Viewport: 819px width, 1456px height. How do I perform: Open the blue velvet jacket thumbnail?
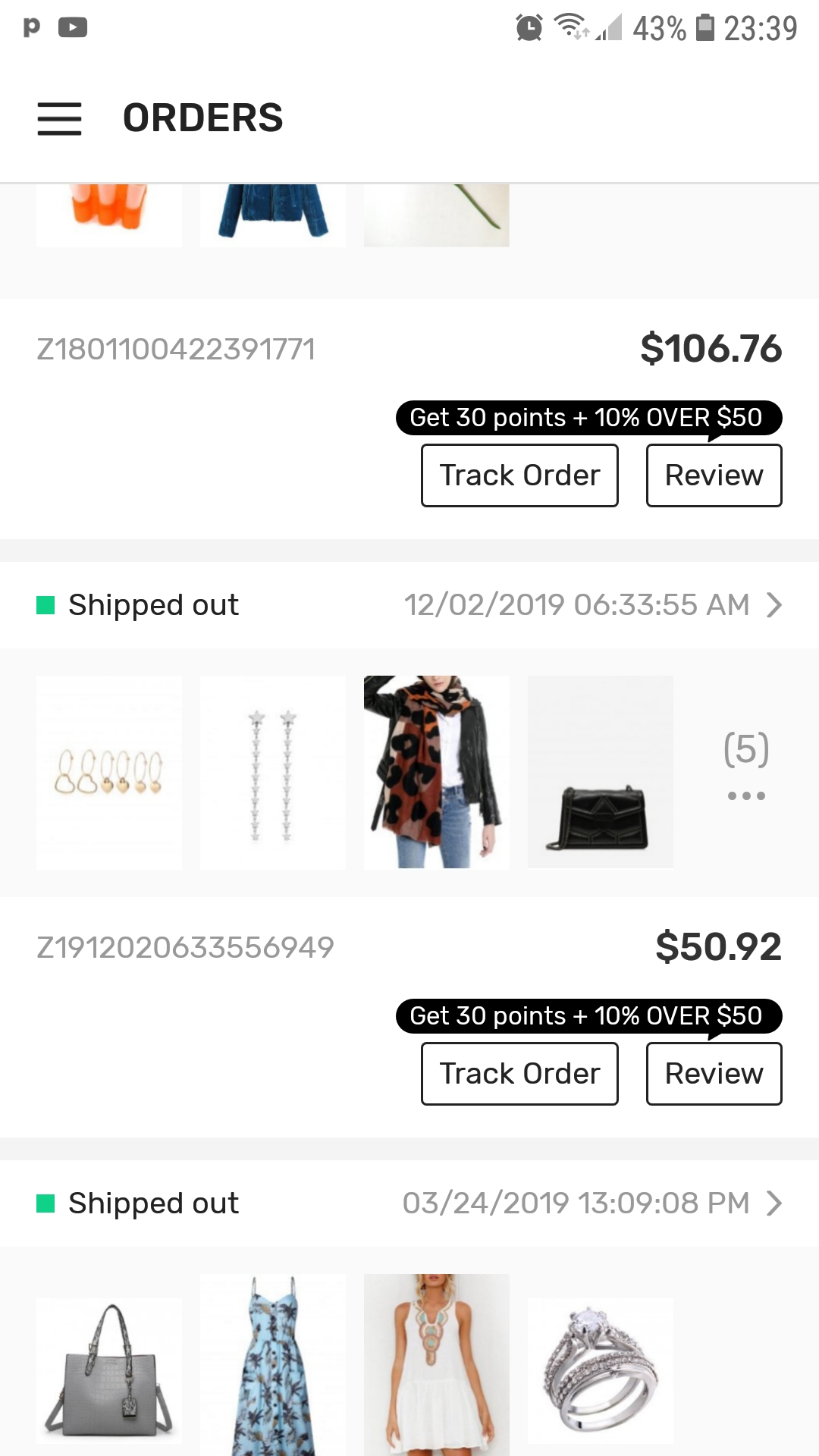click(x=272, y=215)
